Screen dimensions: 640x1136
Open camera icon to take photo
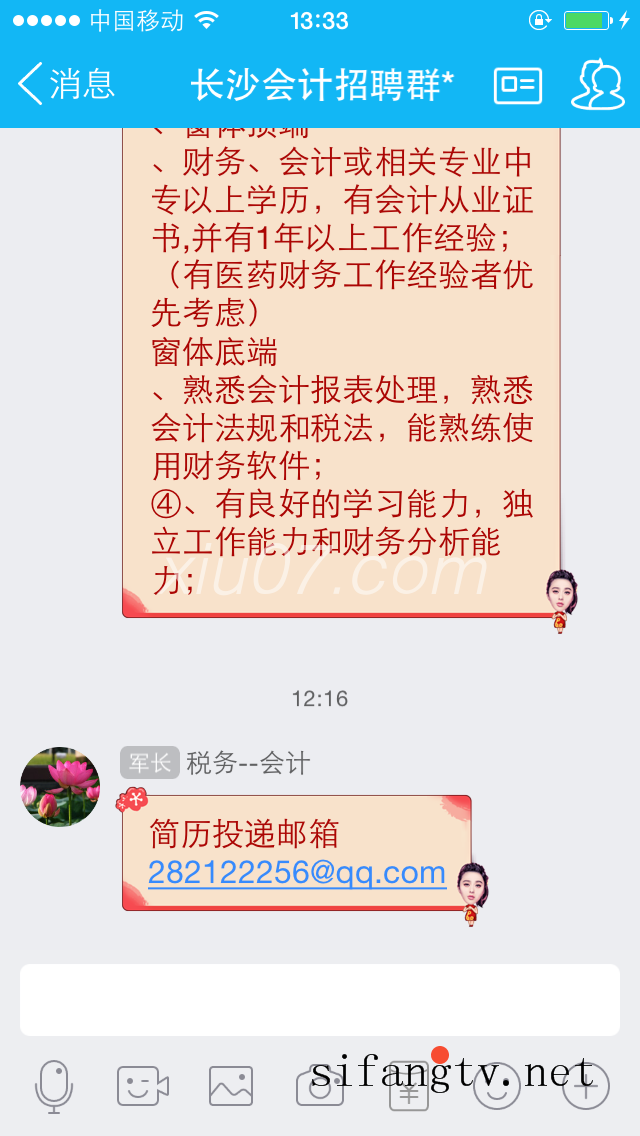tap(320, 1086)
